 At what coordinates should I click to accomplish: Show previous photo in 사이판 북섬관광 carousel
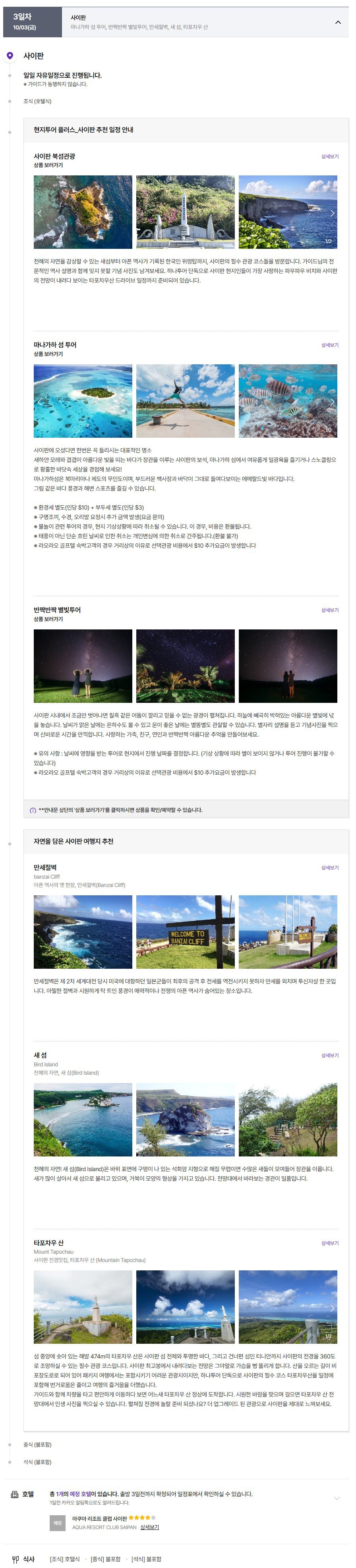(40, 213)
